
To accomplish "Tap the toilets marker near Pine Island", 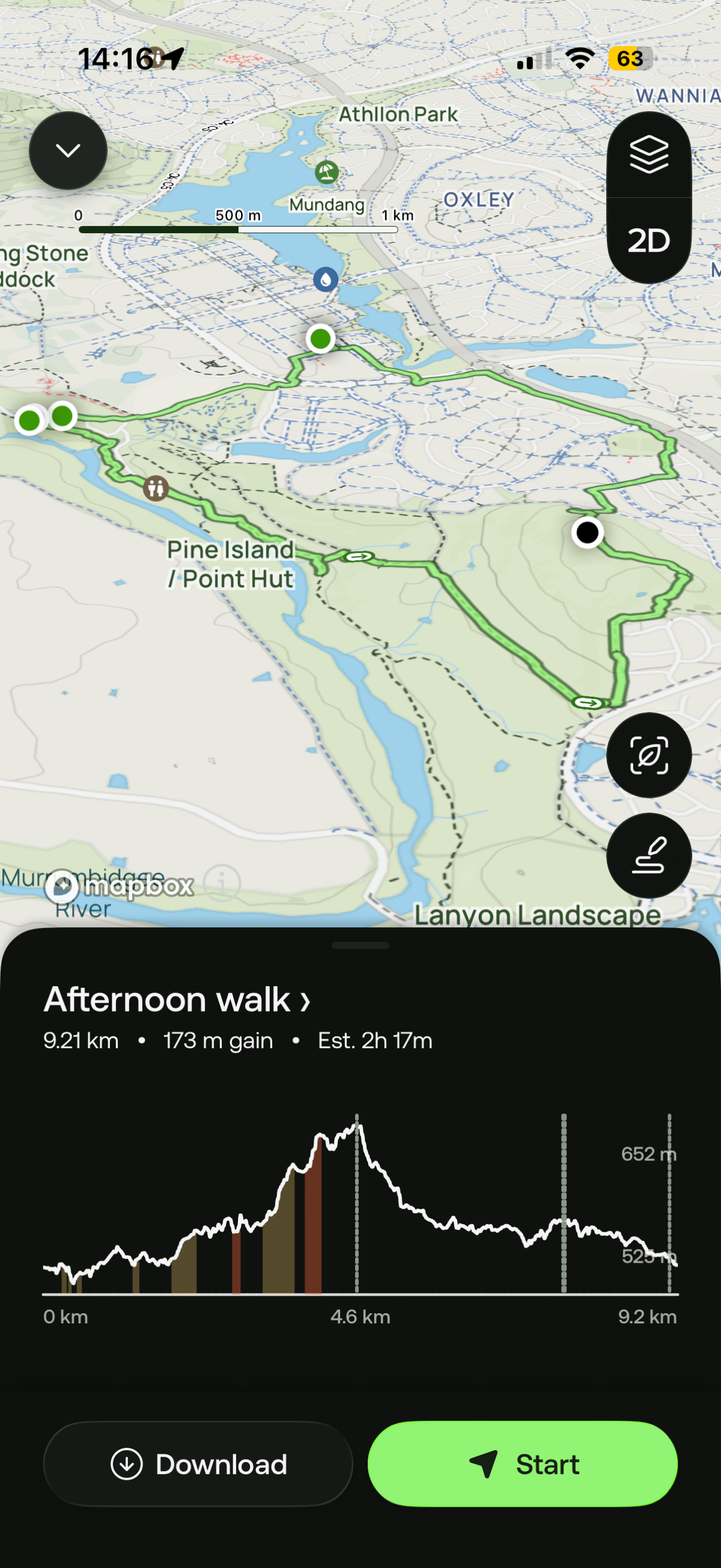I will pyautogui.click(x=156, y=488).
